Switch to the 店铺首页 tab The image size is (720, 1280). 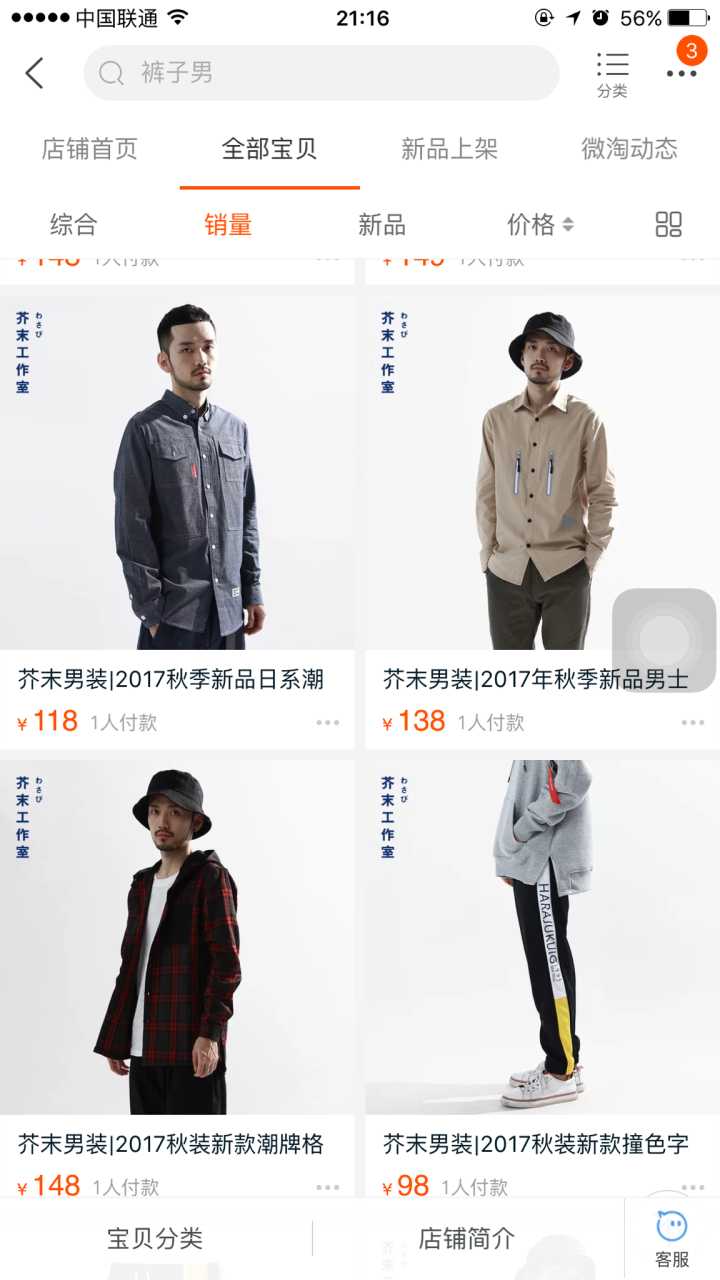[x=90, y=150]
